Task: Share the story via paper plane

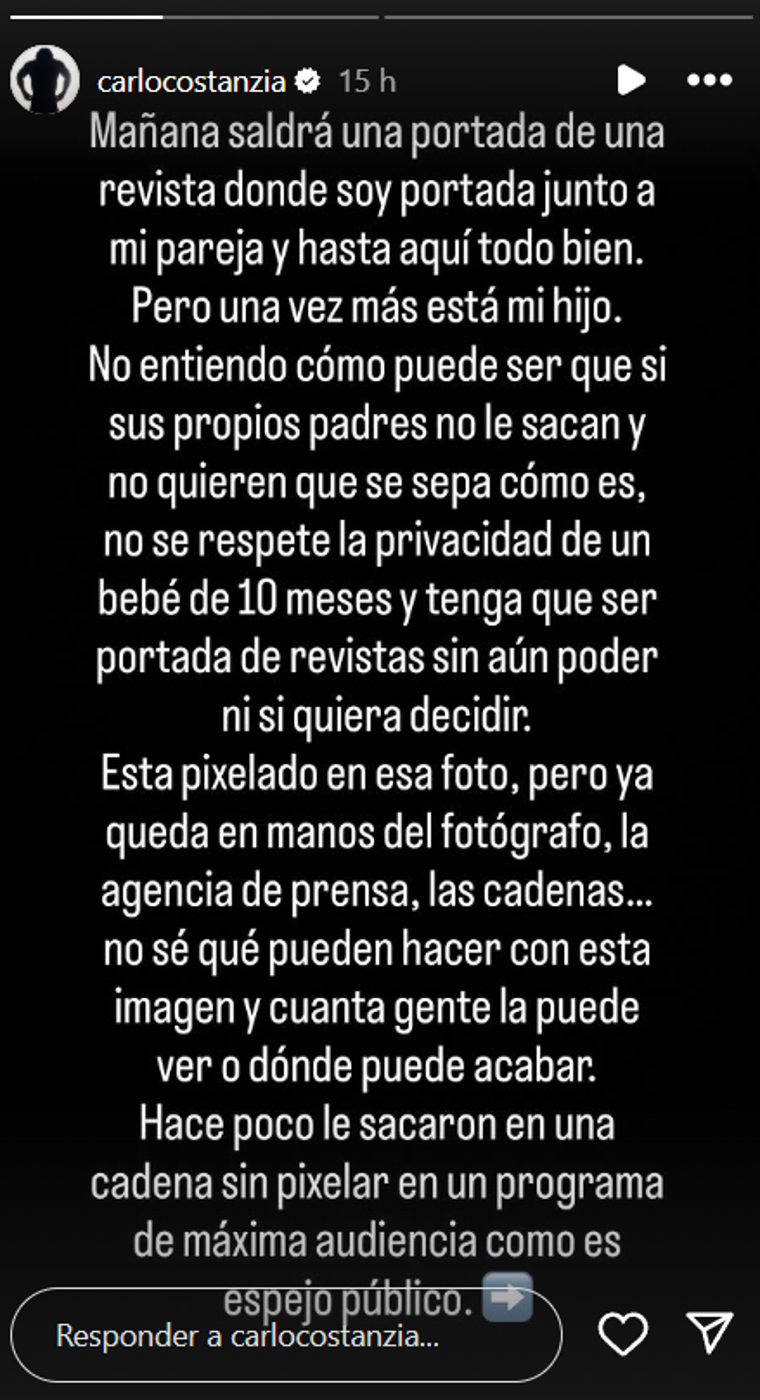Action: point(710,1334)
